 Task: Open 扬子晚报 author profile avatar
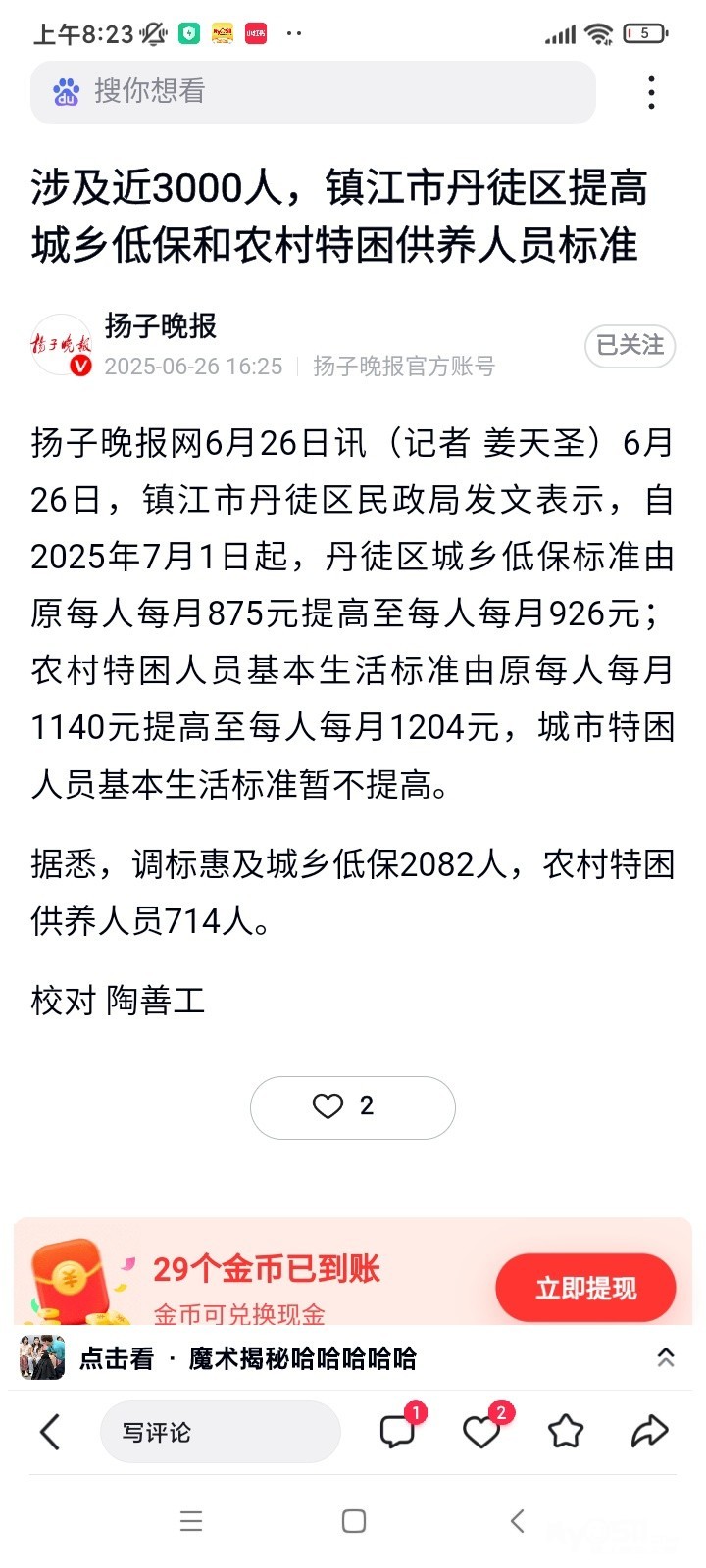(61, 345)
